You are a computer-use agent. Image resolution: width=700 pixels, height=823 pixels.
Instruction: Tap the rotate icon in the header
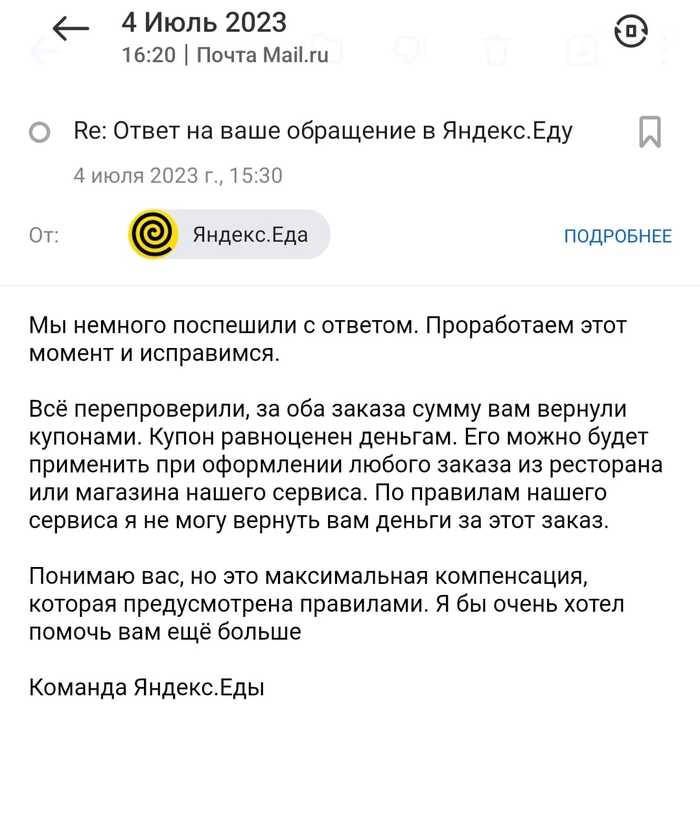click(631, 32)
